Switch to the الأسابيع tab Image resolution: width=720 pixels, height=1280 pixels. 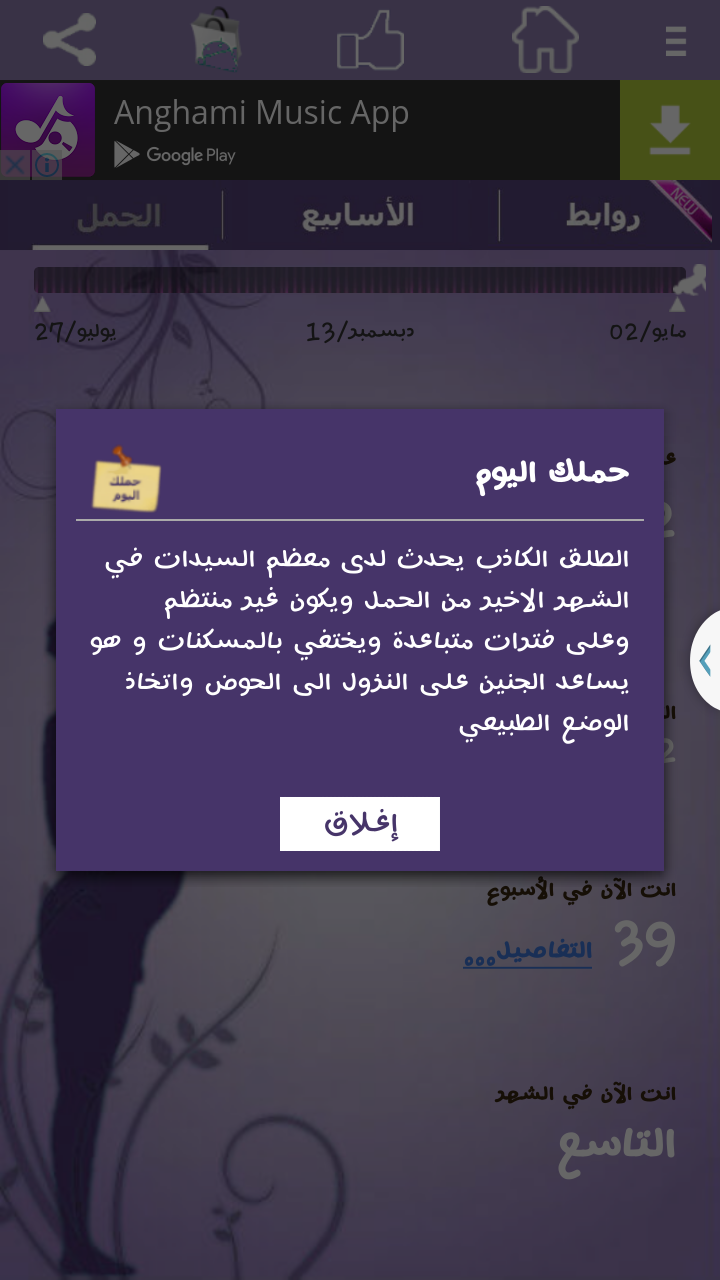click(359, 216)
